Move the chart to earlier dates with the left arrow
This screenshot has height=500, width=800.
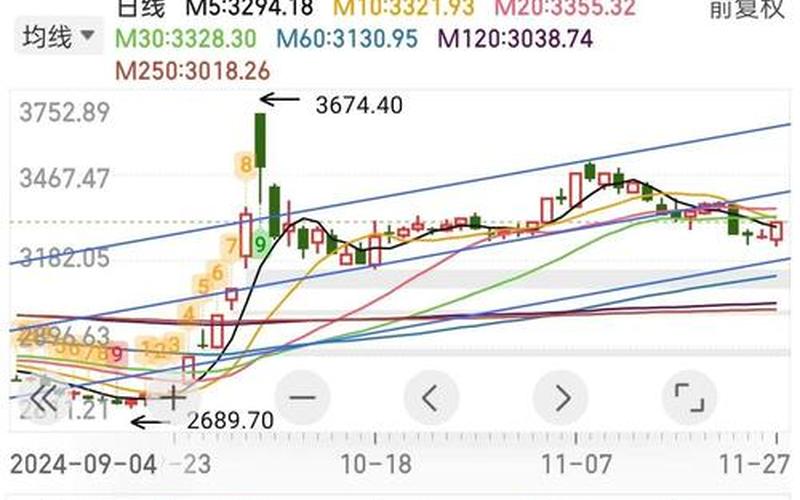(x=431, y=397)
